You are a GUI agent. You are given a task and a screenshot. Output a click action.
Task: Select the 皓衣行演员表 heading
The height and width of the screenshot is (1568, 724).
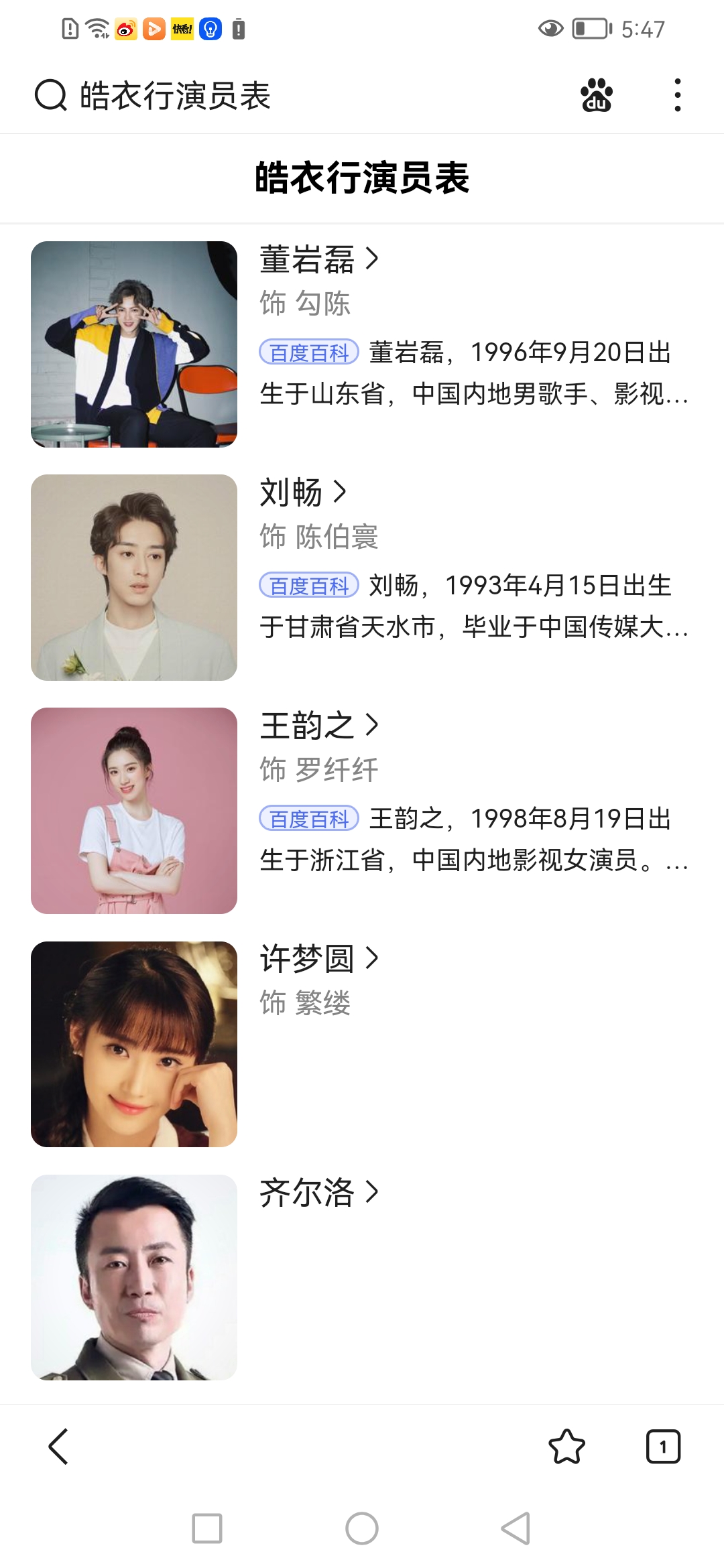362,176
